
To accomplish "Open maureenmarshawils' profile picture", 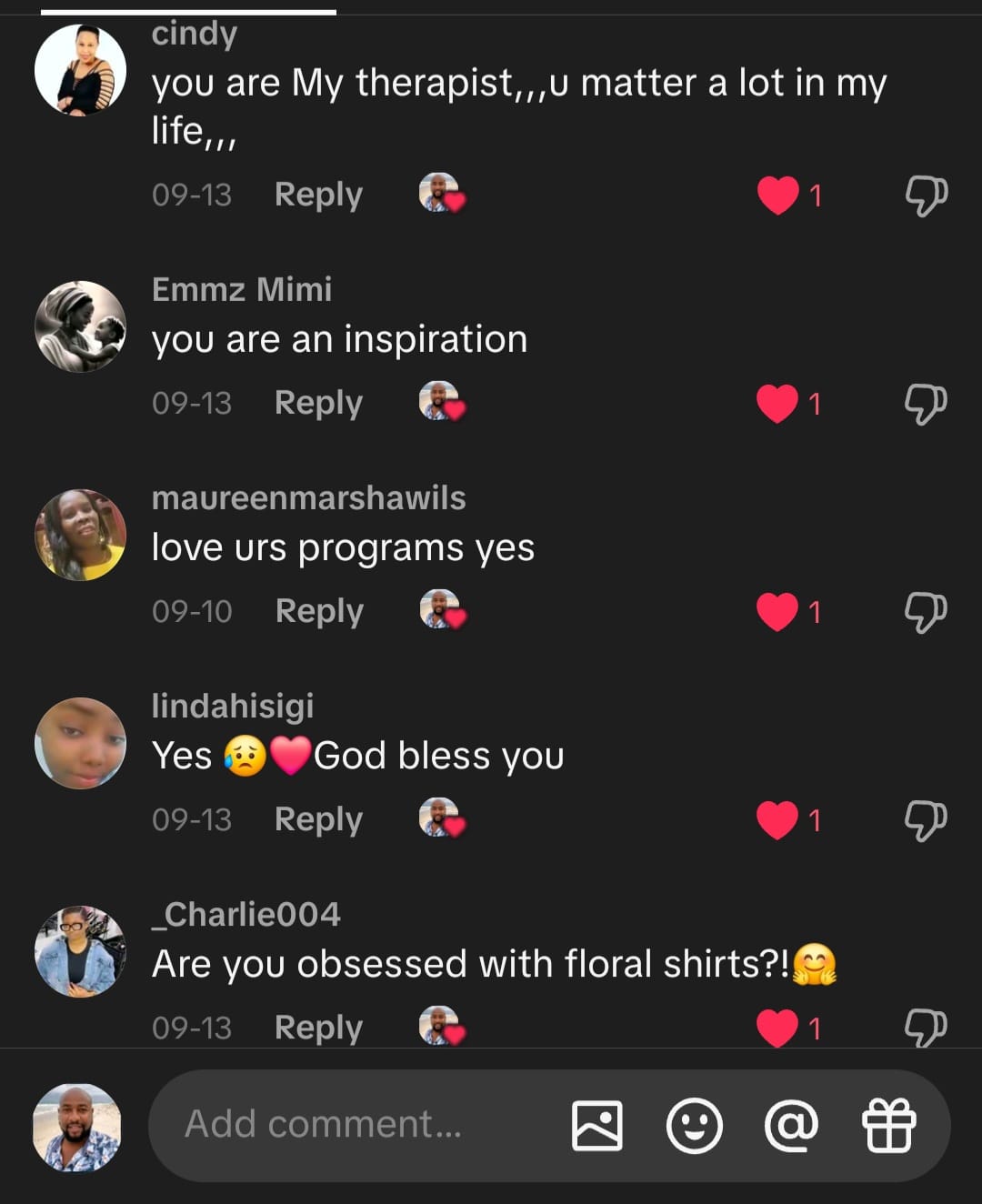I will [80, 535].
